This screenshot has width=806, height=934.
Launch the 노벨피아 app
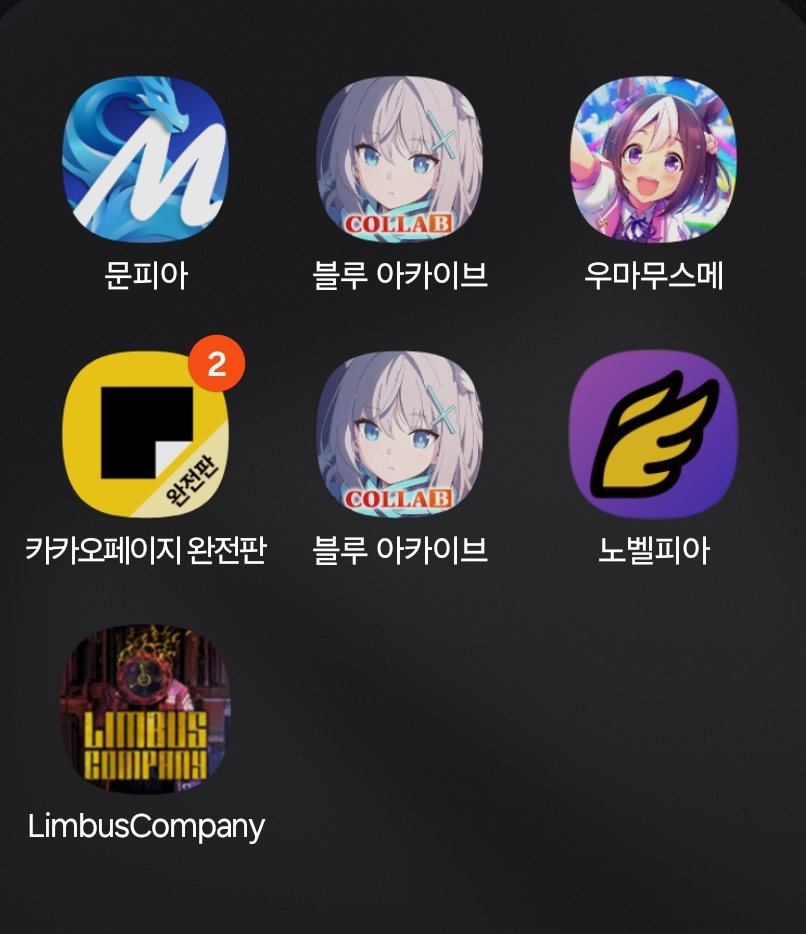[x=653, y=434]
